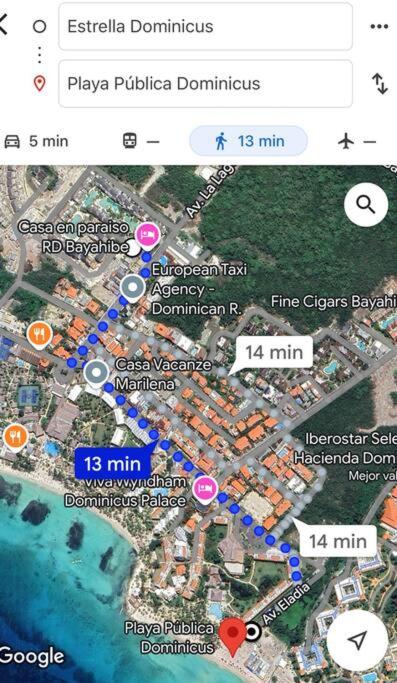Tap the red Playa Pública Dominicus destination pin
Viewport: 397px width, 683px height.
click(233, 636)
